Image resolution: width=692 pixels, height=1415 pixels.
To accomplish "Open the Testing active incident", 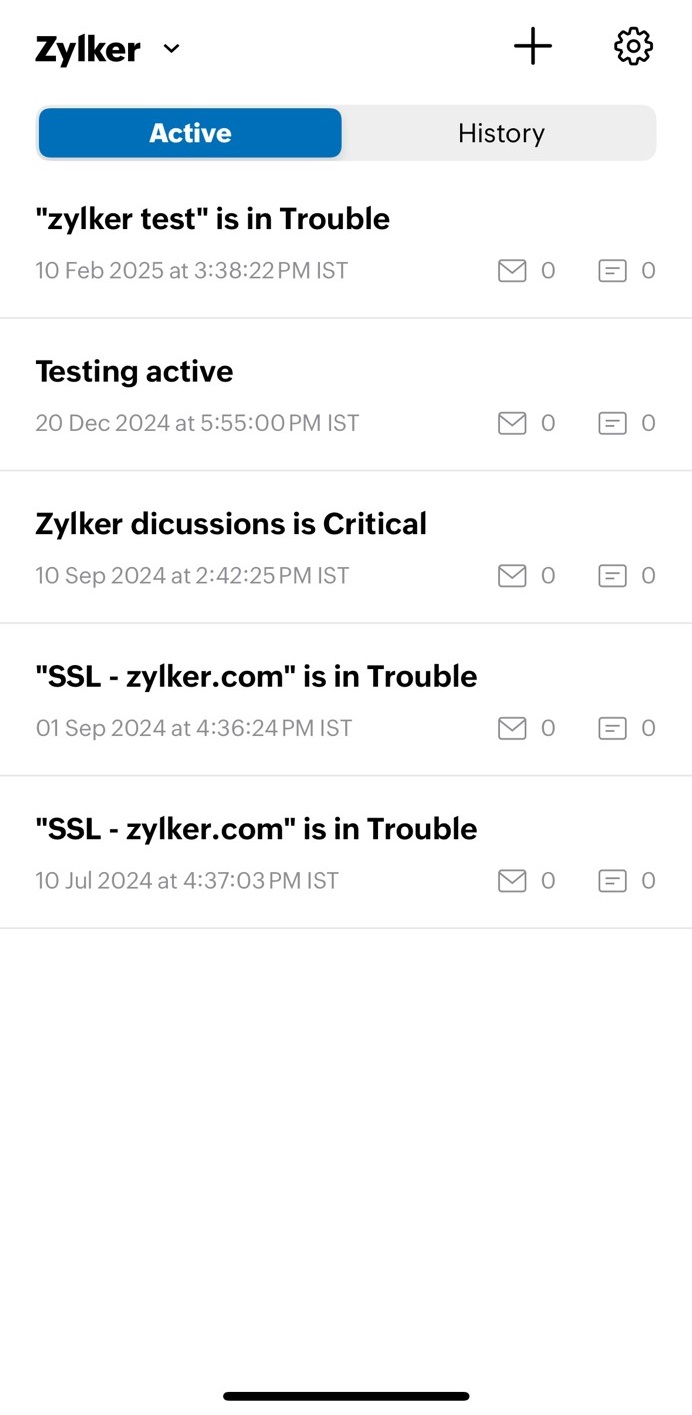I will pyautogui.click(x=134, y=372).
